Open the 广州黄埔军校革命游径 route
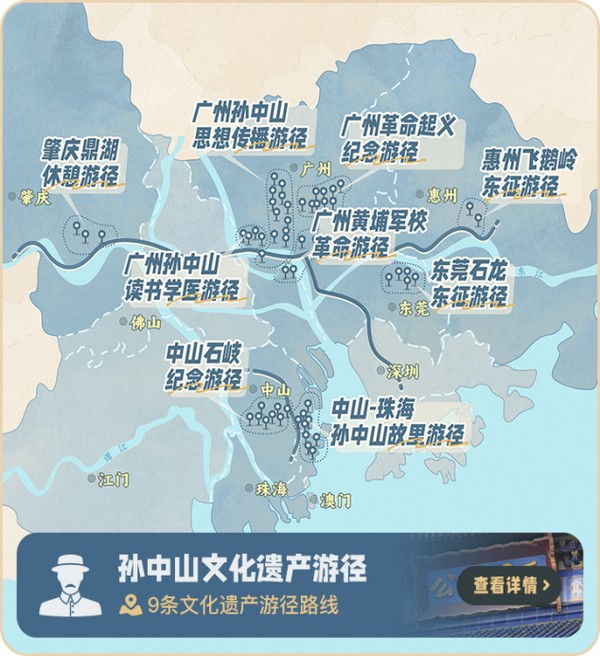 pos(370,232)
